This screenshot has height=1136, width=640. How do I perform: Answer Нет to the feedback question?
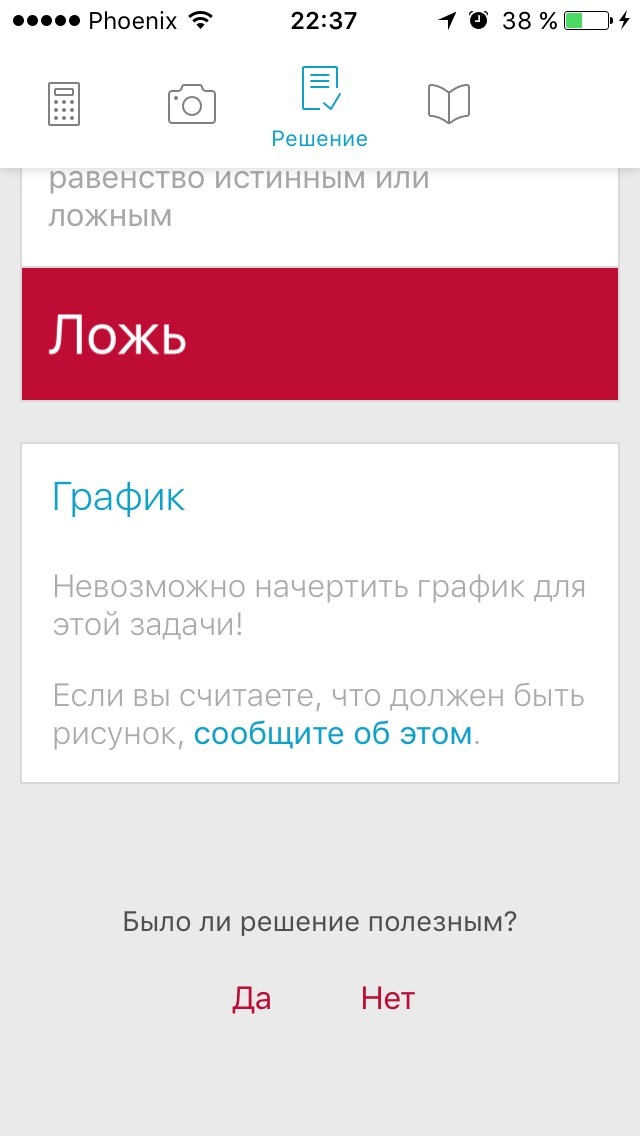click(388, 998)
